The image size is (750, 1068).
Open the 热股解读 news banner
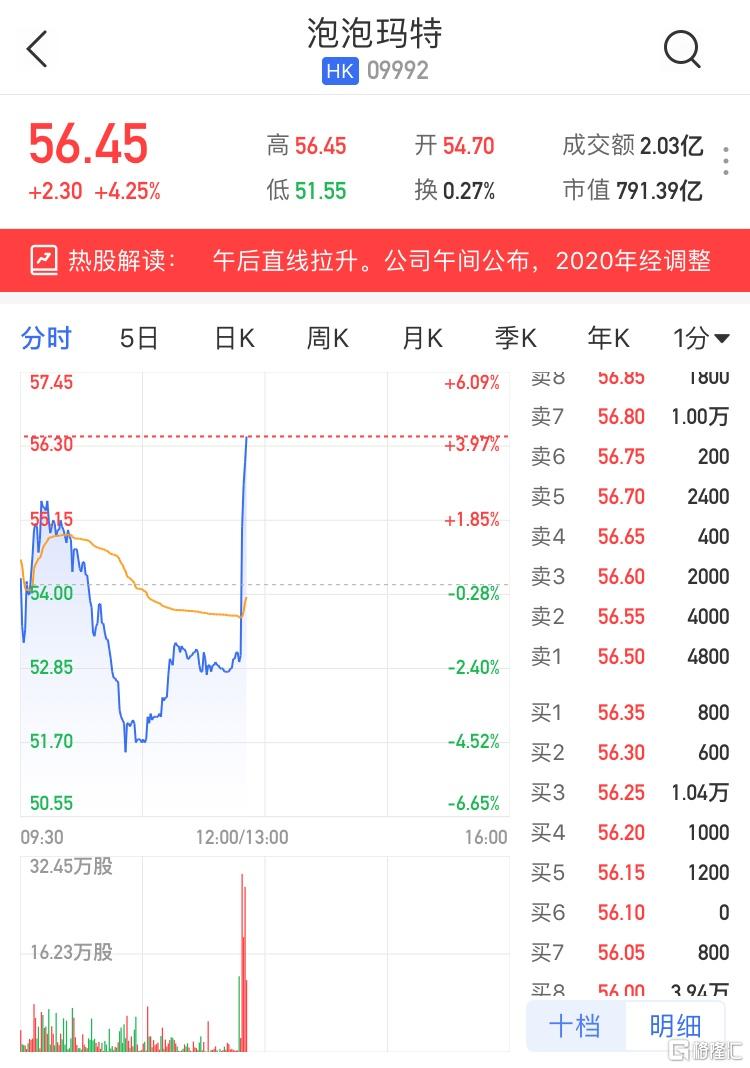[375, 261]
